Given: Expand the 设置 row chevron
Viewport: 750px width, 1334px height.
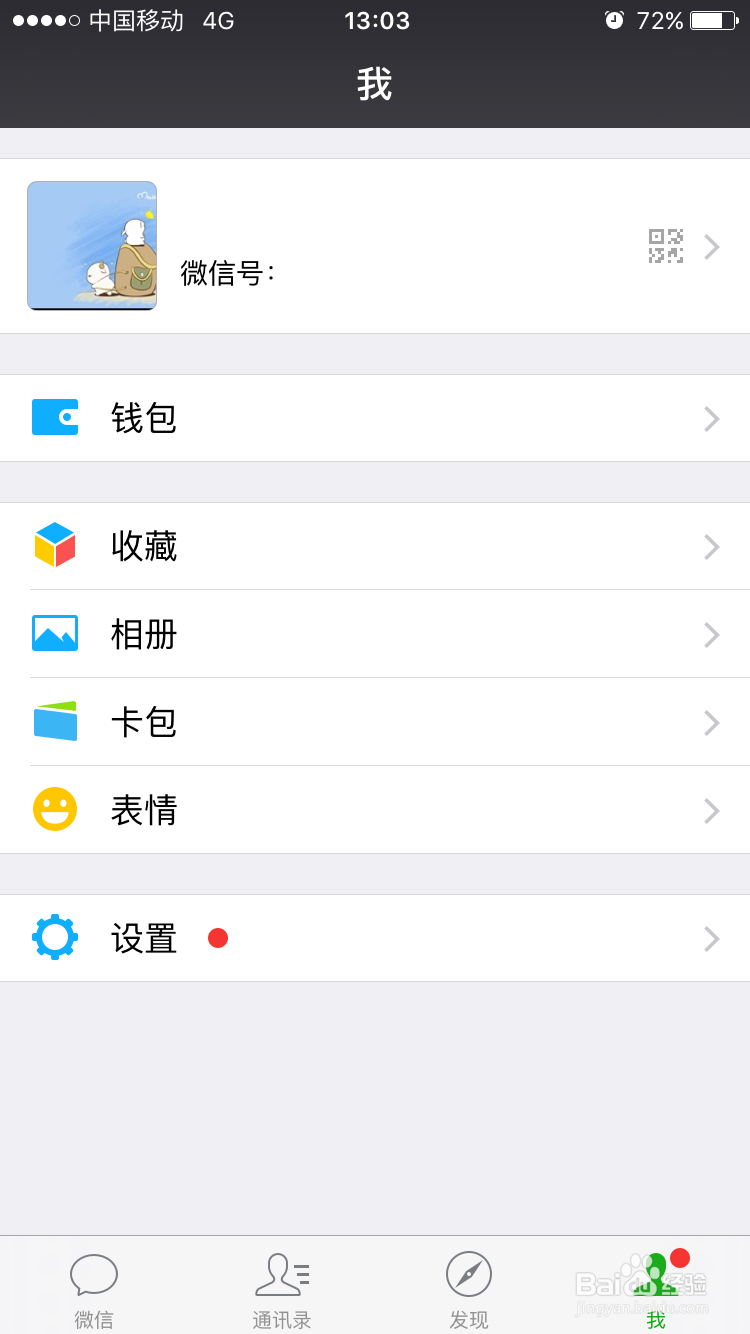Looking at the screenshot, I should click(712, 937).
